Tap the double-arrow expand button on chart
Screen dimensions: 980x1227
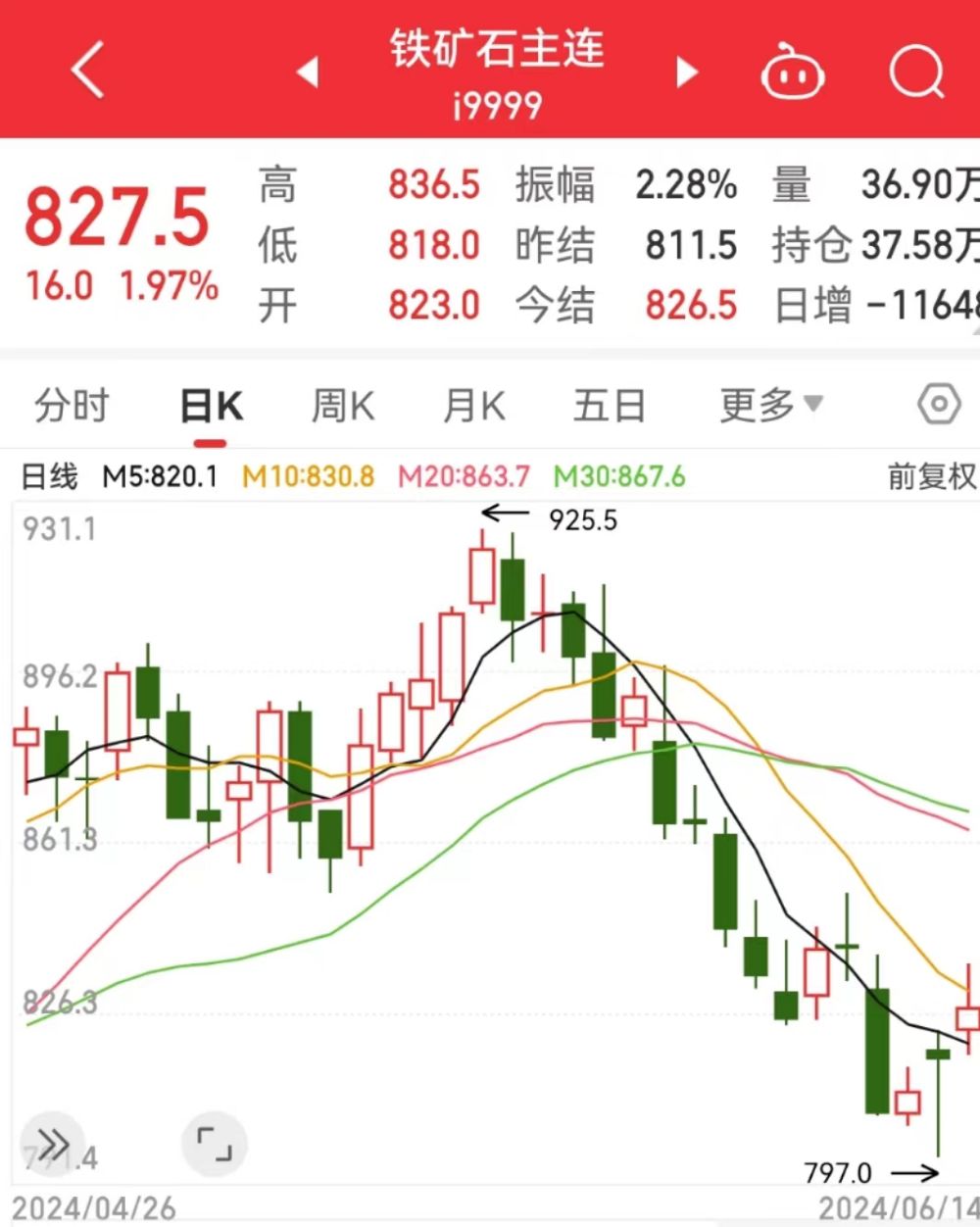tap(53, 1144)
